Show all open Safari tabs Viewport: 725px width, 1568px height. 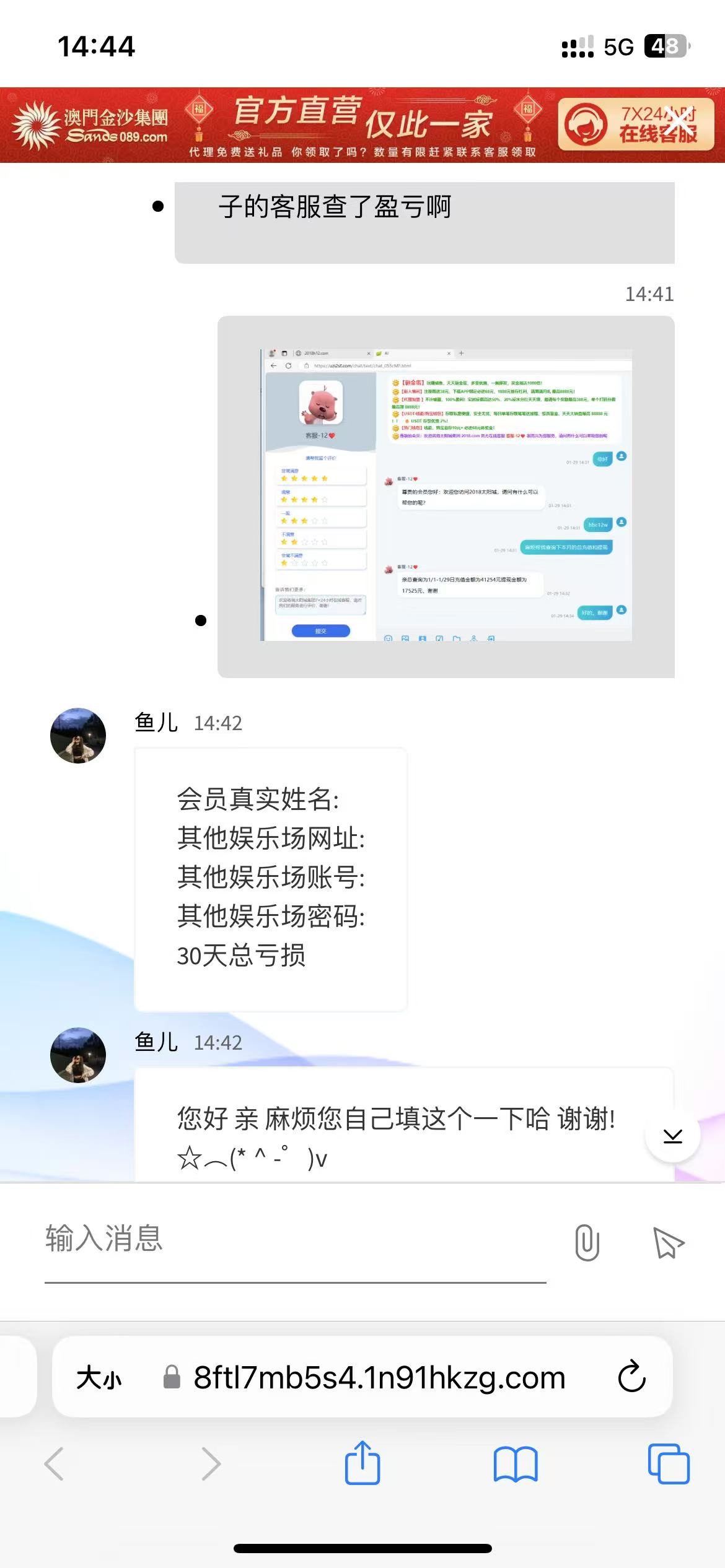(x=668, y=1464)
